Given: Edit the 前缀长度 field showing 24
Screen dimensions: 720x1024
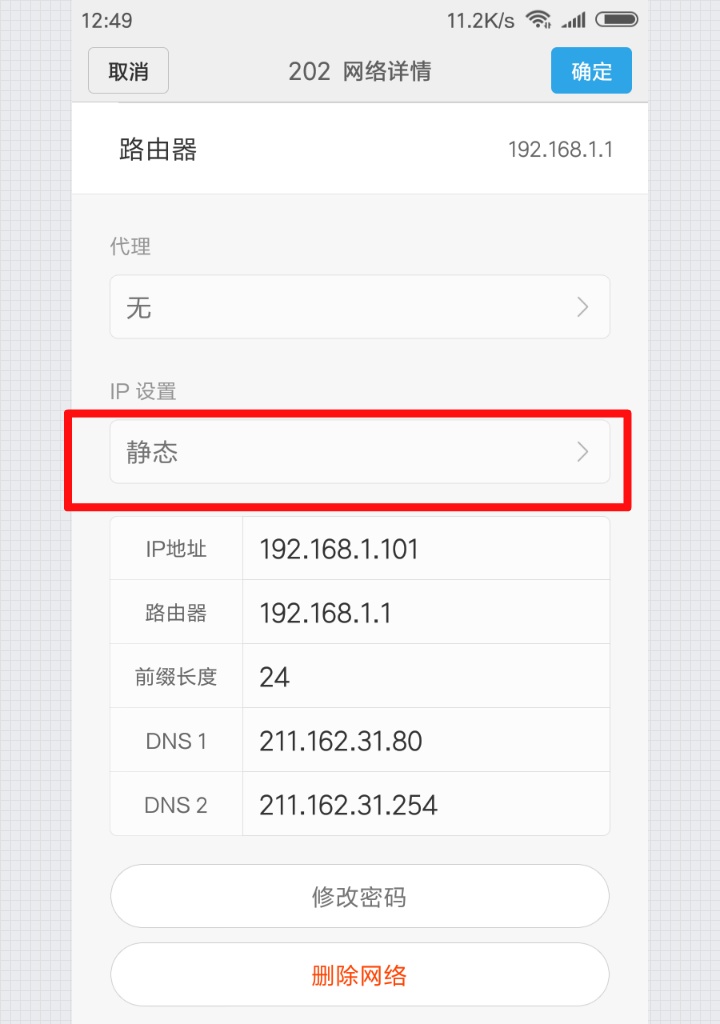Looking at the screenshot, I should tap(426, 677).
